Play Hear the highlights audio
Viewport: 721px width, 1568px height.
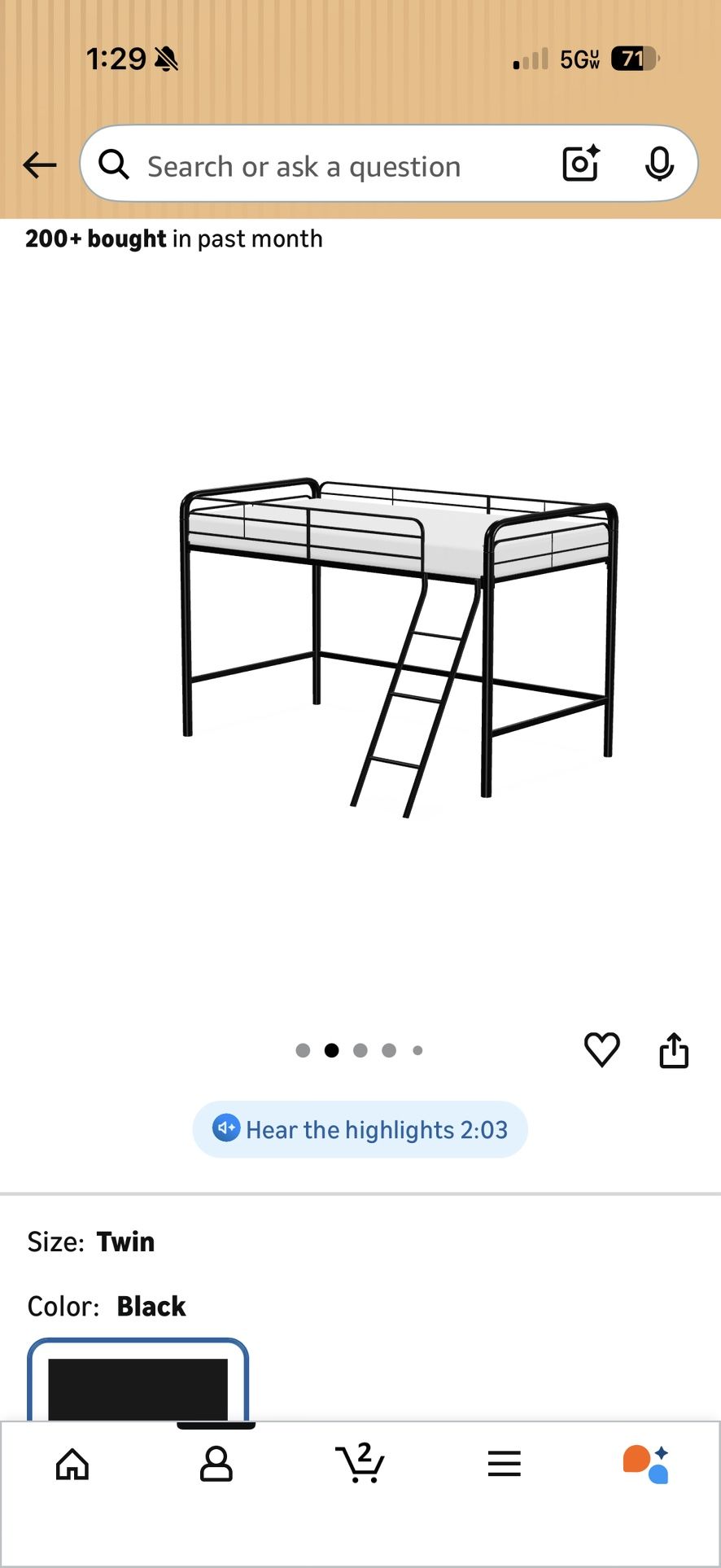tap(360, 1129)
